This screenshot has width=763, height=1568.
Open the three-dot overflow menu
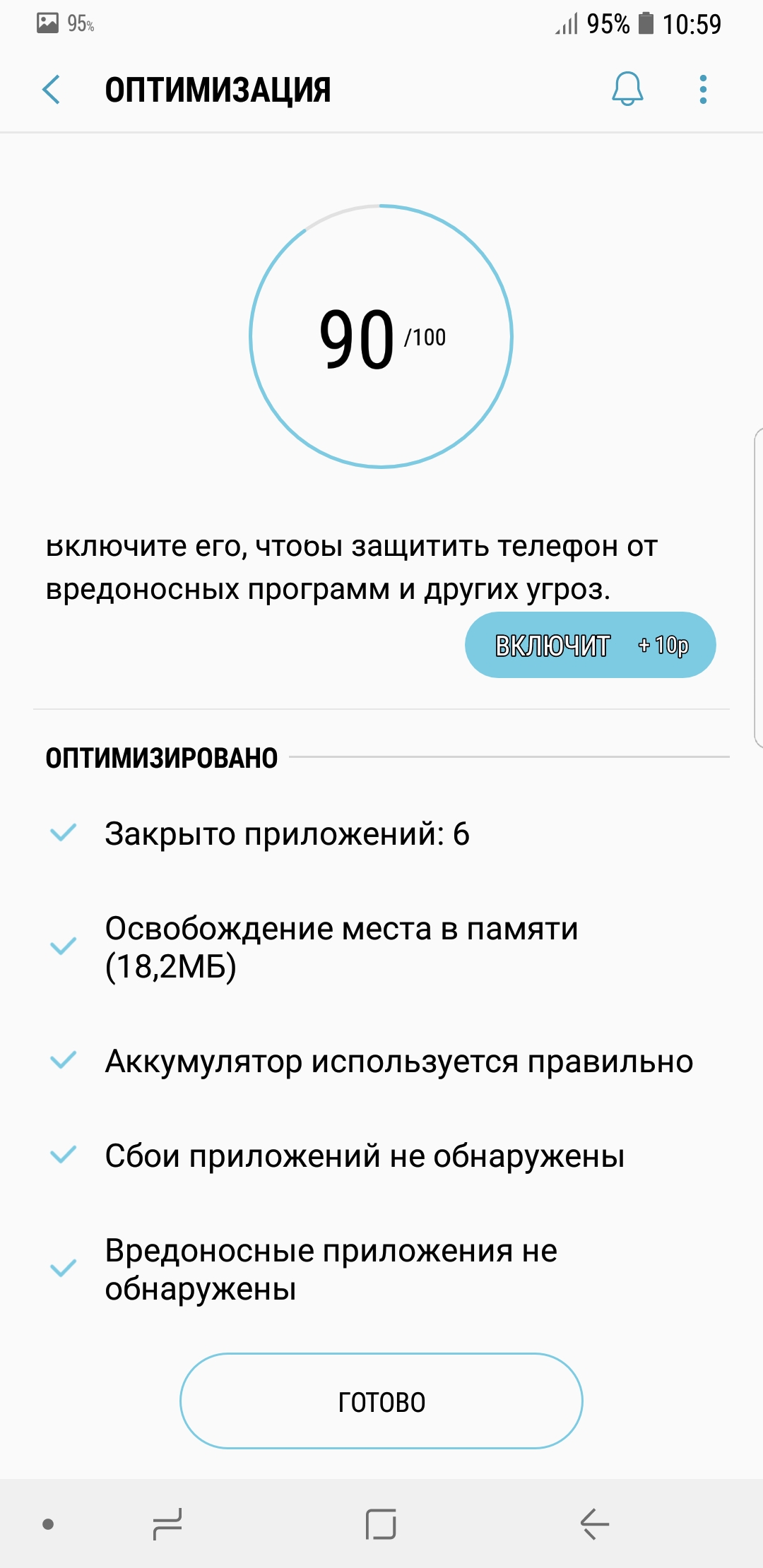(703, 90)
